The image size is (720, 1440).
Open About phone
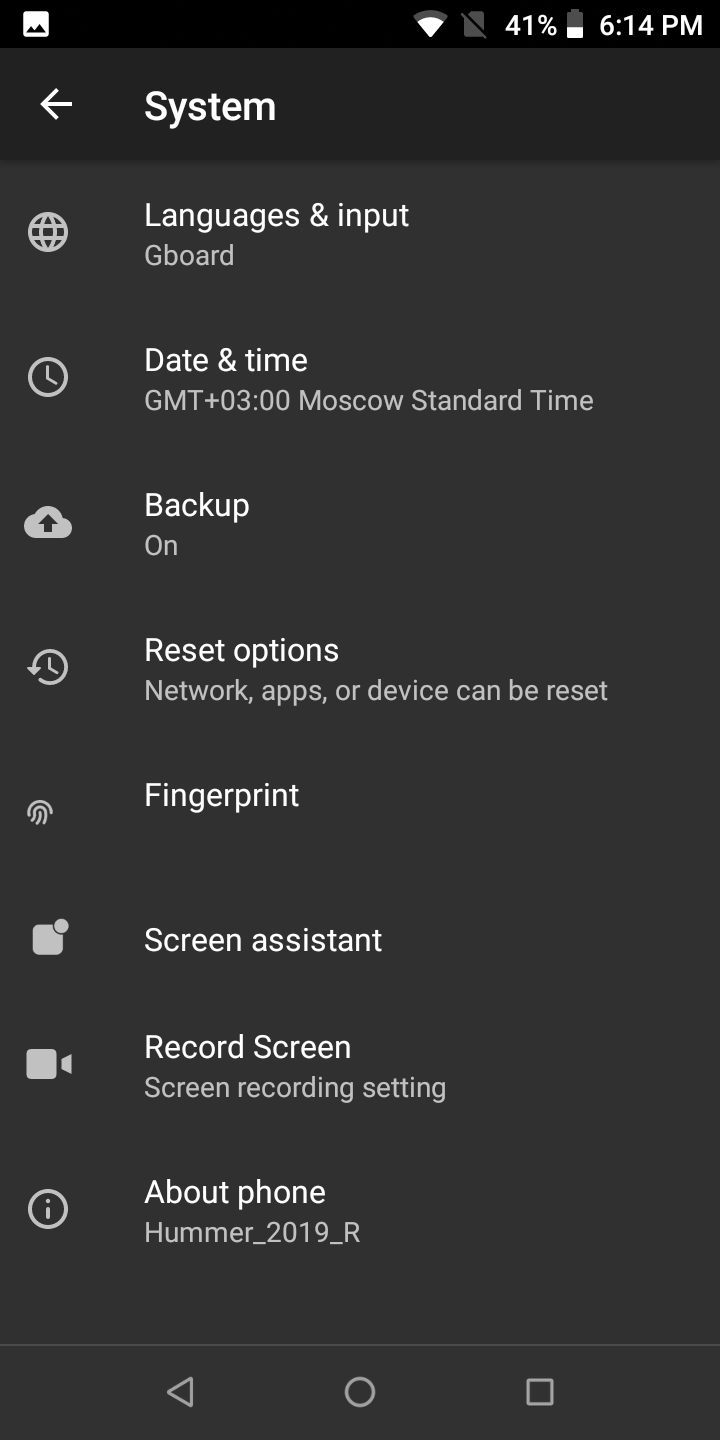pyautogui.click(x=360, y=1211)
